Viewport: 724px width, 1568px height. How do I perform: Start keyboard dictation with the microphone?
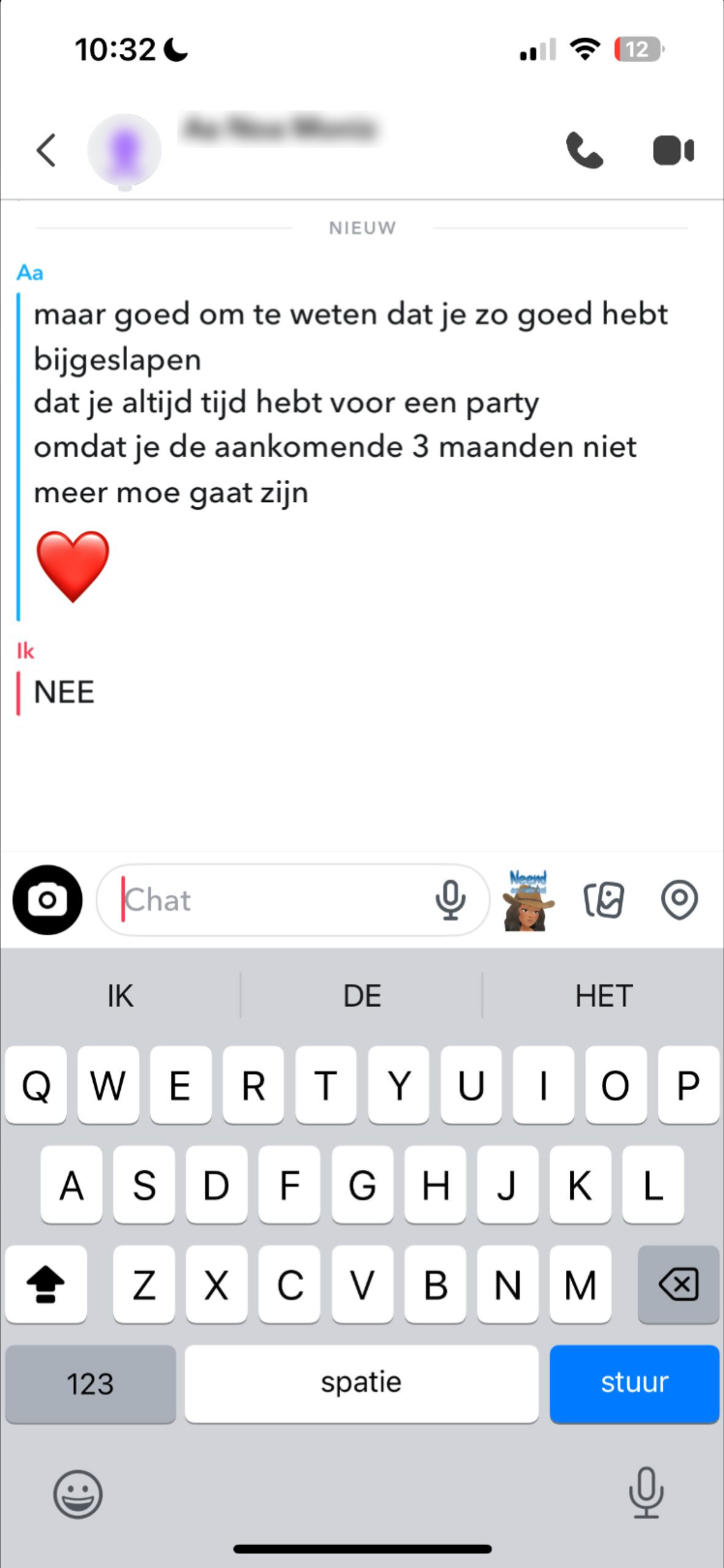click(646, 1492)
